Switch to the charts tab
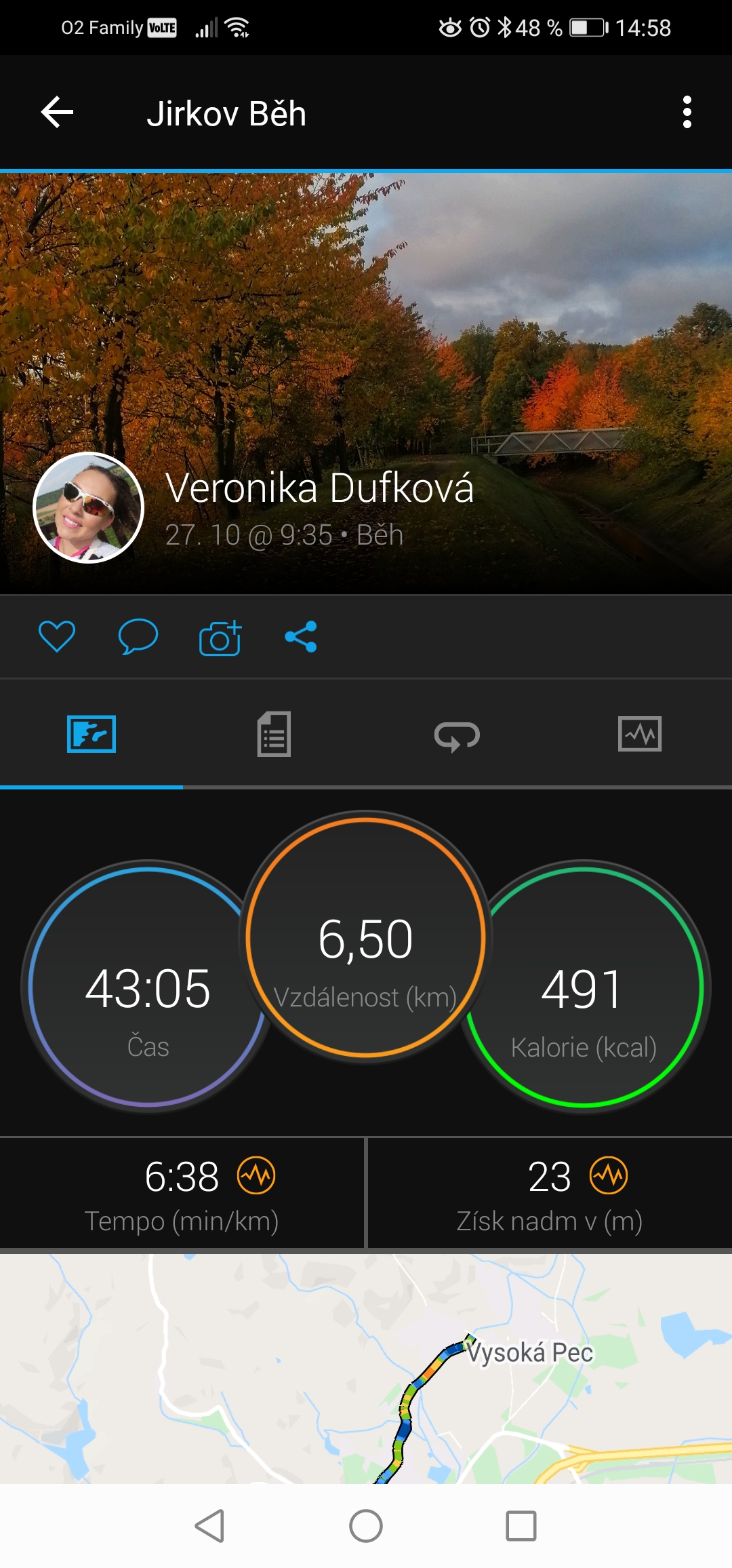Image resolution: width=732 pixels, height=1568 pixels. 640,734
